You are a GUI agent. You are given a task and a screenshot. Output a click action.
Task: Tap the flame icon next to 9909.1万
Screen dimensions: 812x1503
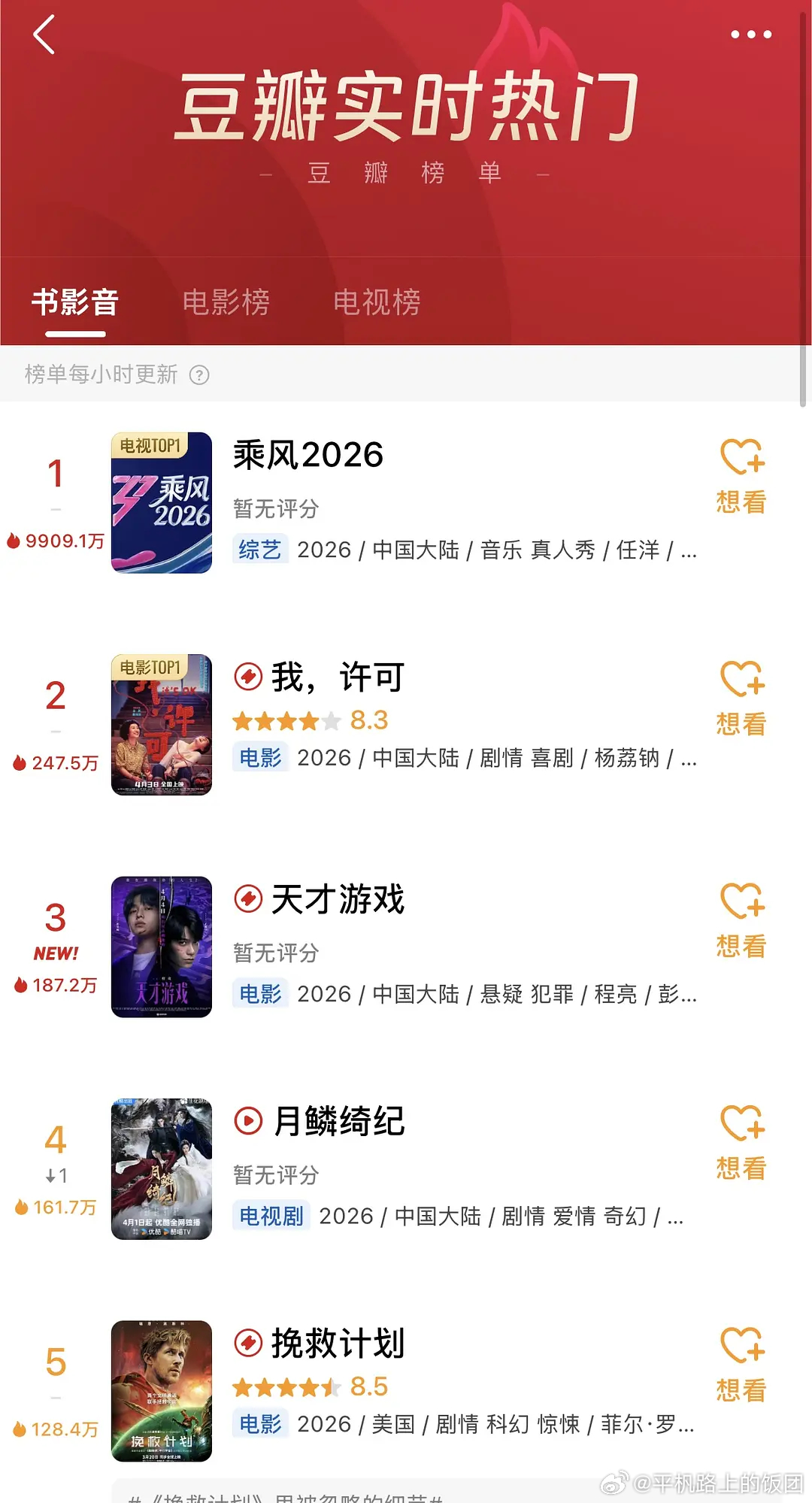tap(17, 540)
